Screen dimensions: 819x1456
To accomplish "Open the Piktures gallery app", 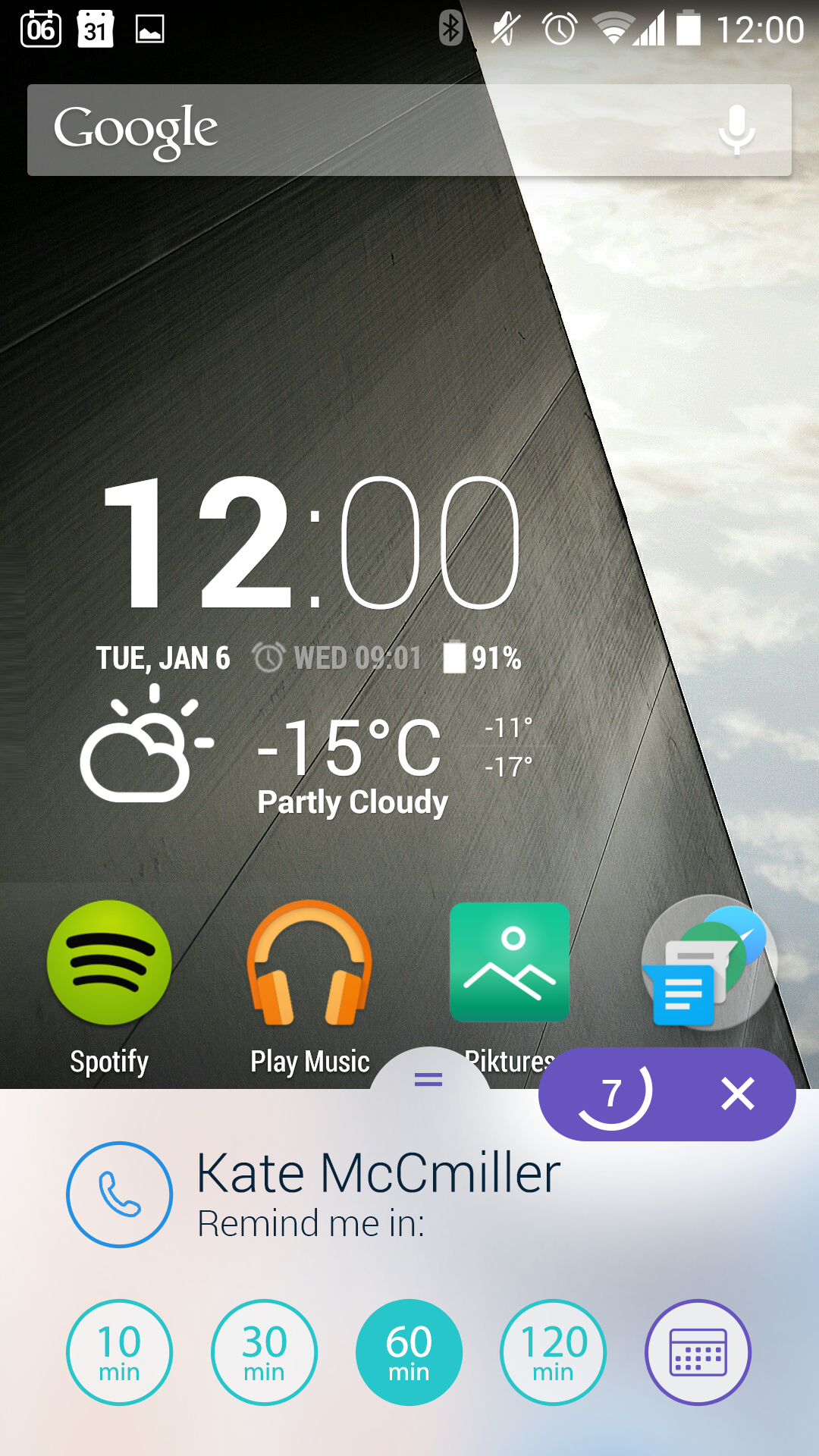I will 510,963.
